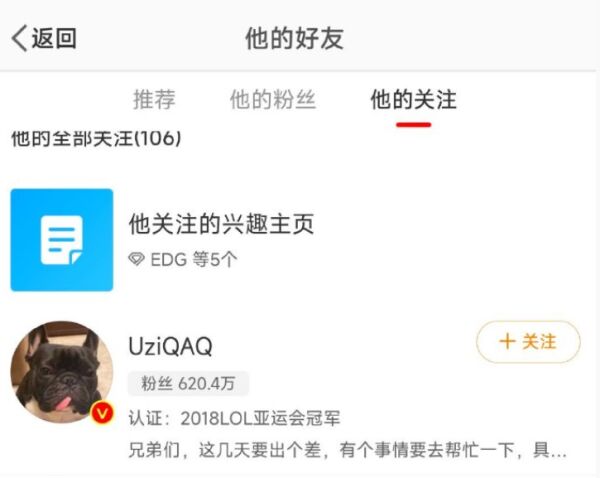Select the 他的关注 tab
The width and height of the screenshot is (600, 478).
click(x=413, y=99)
